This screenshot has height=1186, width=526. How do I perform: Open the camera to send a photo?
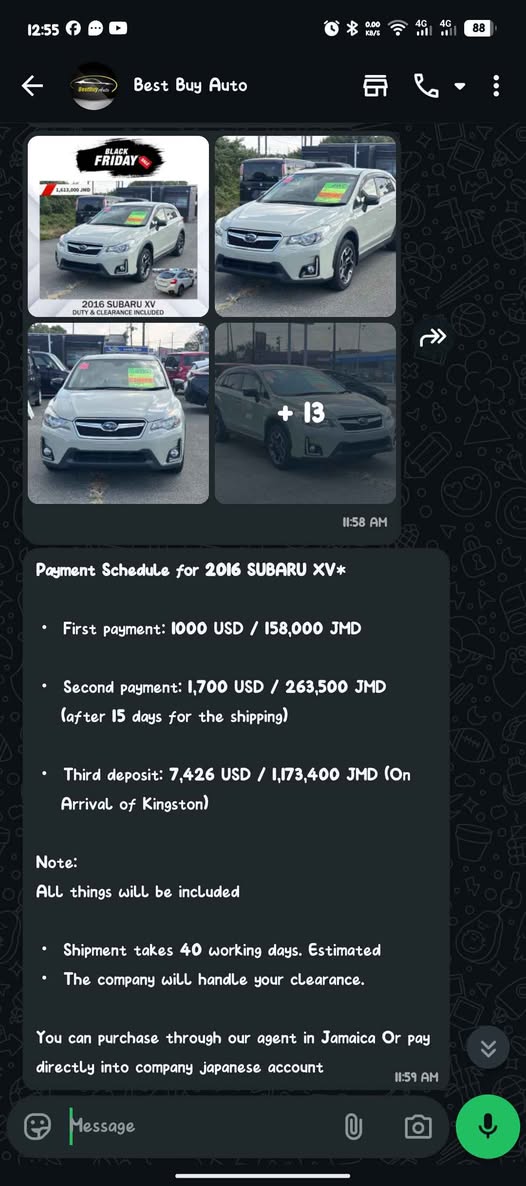click(x=418, y=1127)
